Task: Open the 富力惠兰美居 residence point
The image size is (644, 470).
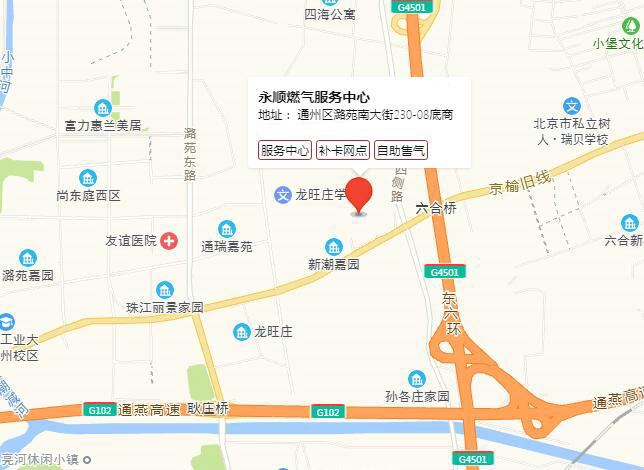Action: 102,108
